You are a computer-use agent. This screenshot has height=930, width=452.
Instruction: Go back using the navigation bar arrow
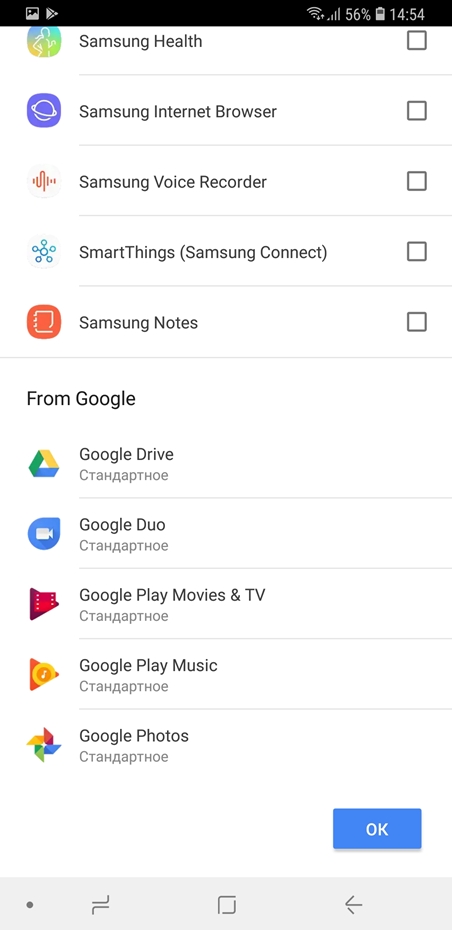point(354,904)
